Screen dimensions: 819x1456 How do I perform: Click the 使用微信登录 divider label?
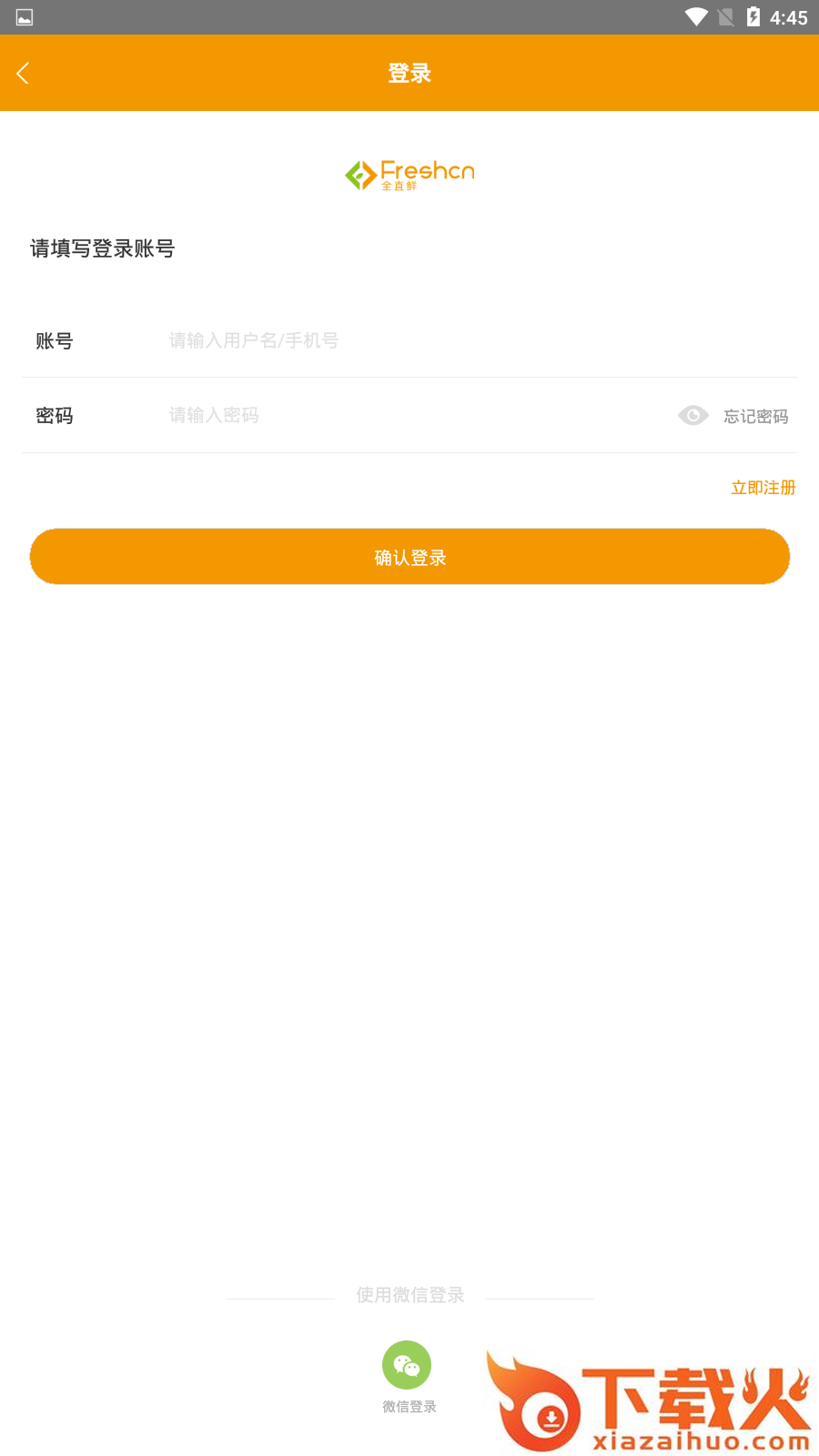409,1295
